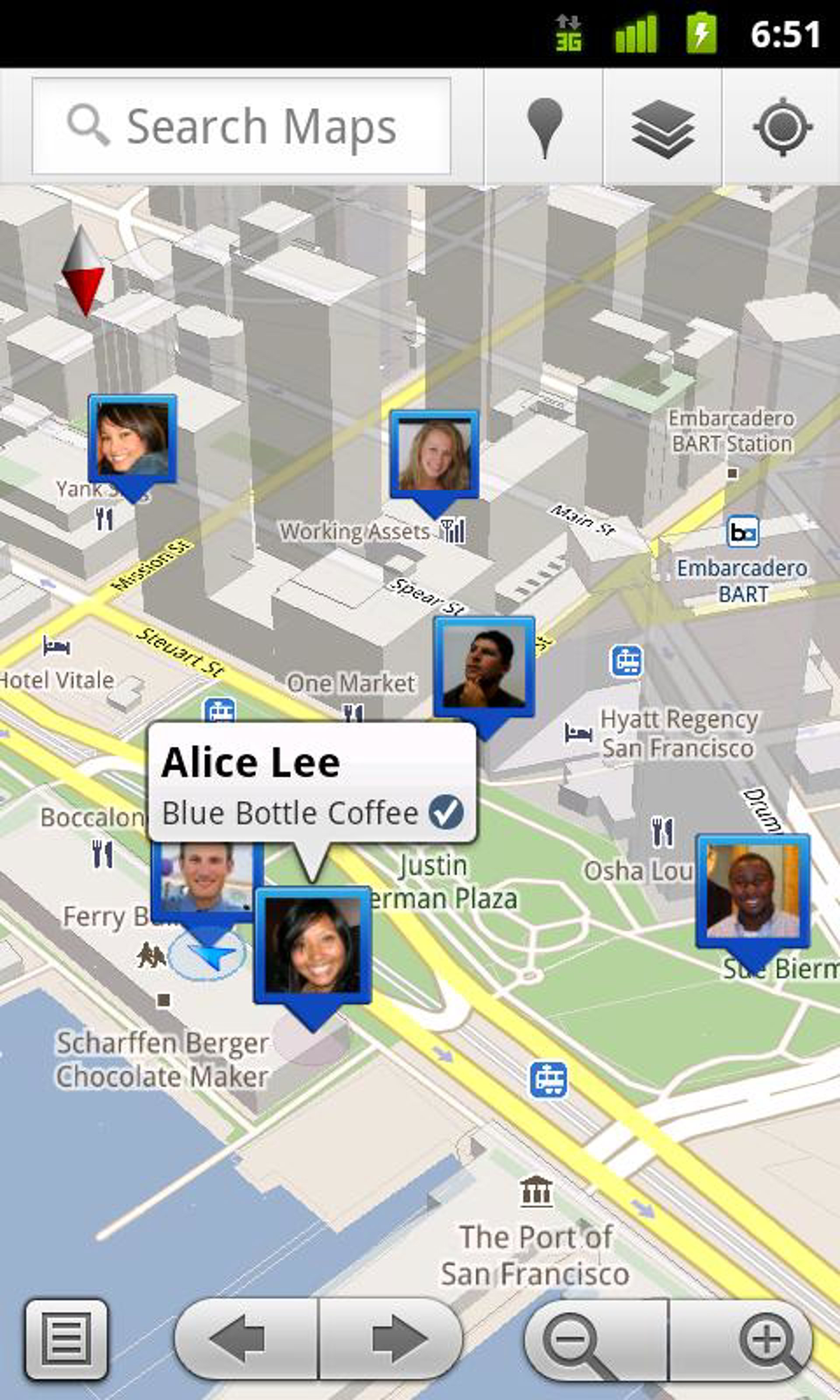
Task: Open the Embarcadero BART station icon
Action: [742, 532]
